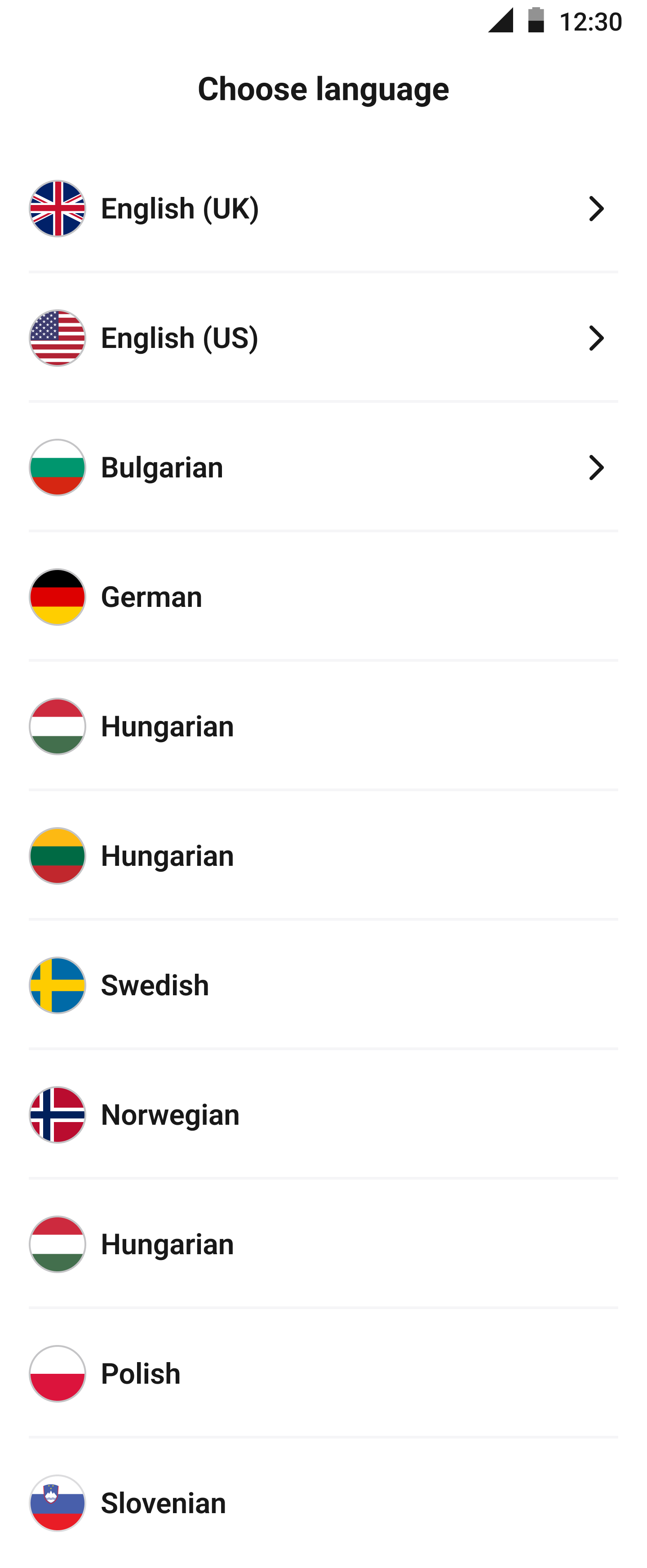Select English (UK) language

click(x=323, y=209)
